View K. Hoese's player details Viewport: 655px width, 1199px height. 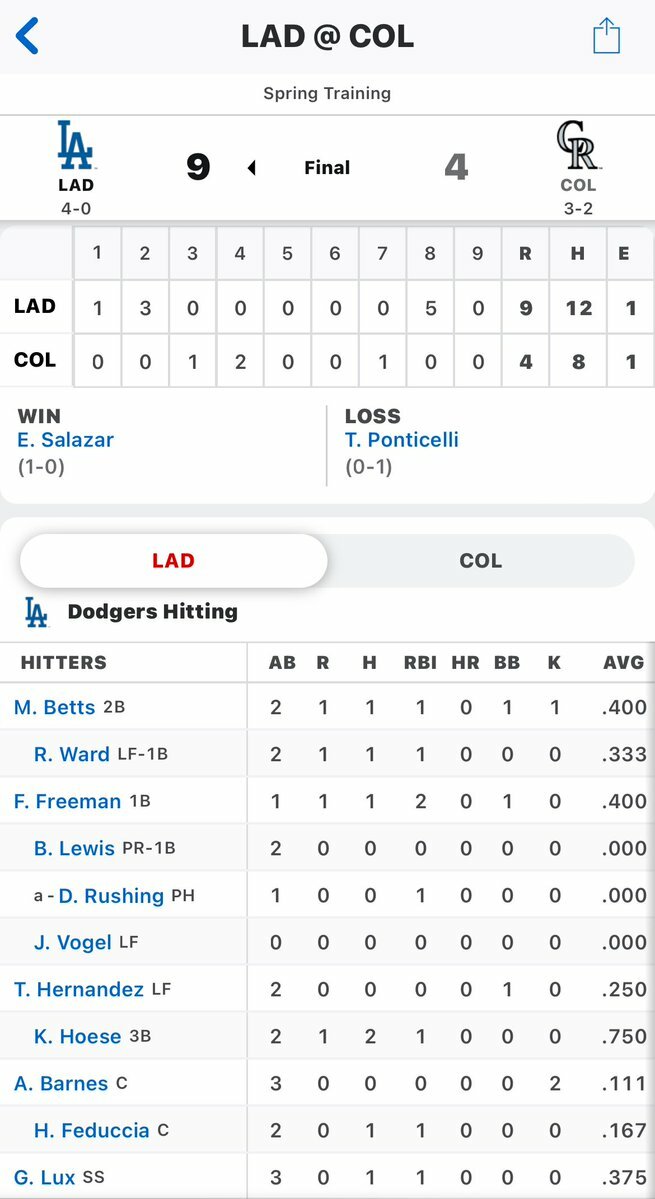coord(77,1037)
